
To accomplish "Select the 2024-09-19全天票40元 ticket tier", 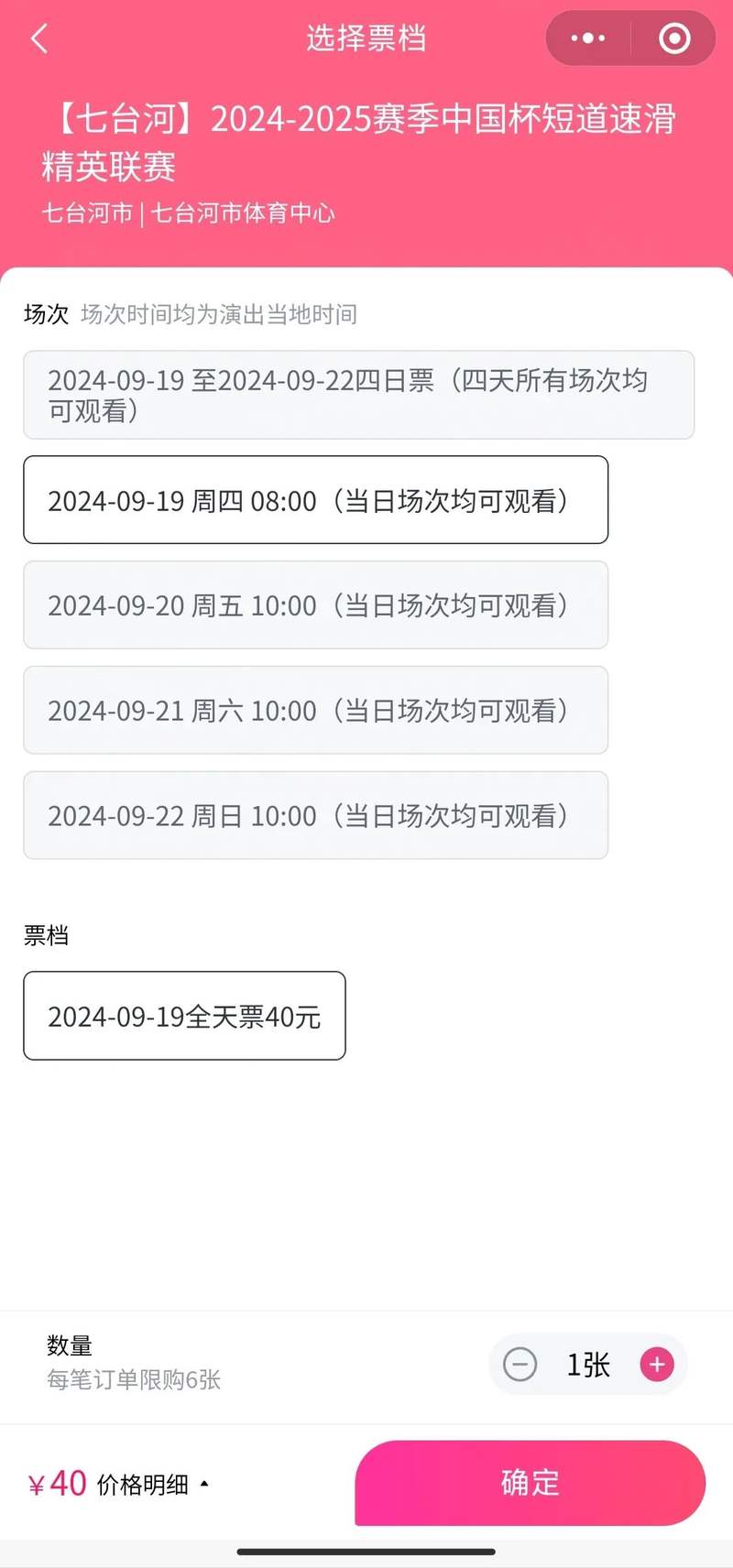I will click(184, 1016).
